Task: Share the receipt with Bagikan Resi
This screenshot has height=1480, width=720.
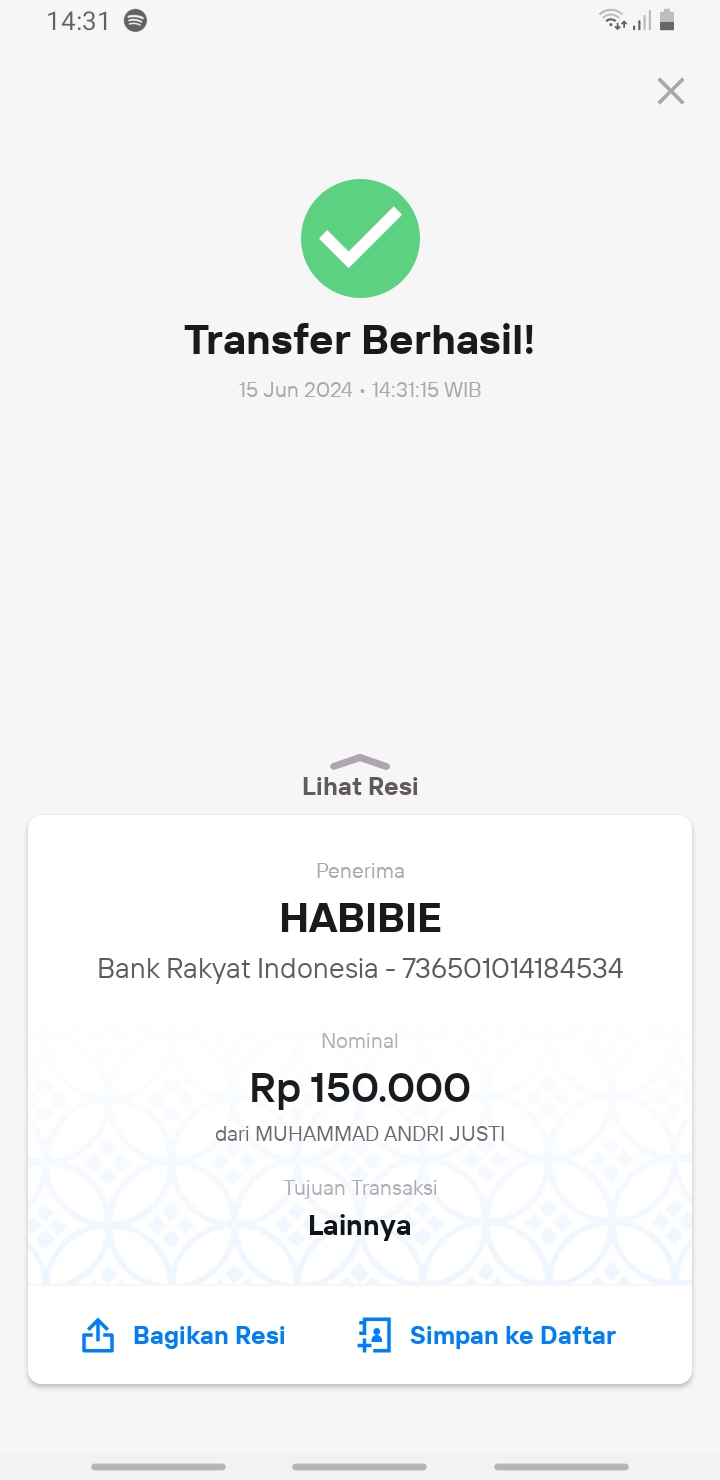Action: [x=183, y=1335]
